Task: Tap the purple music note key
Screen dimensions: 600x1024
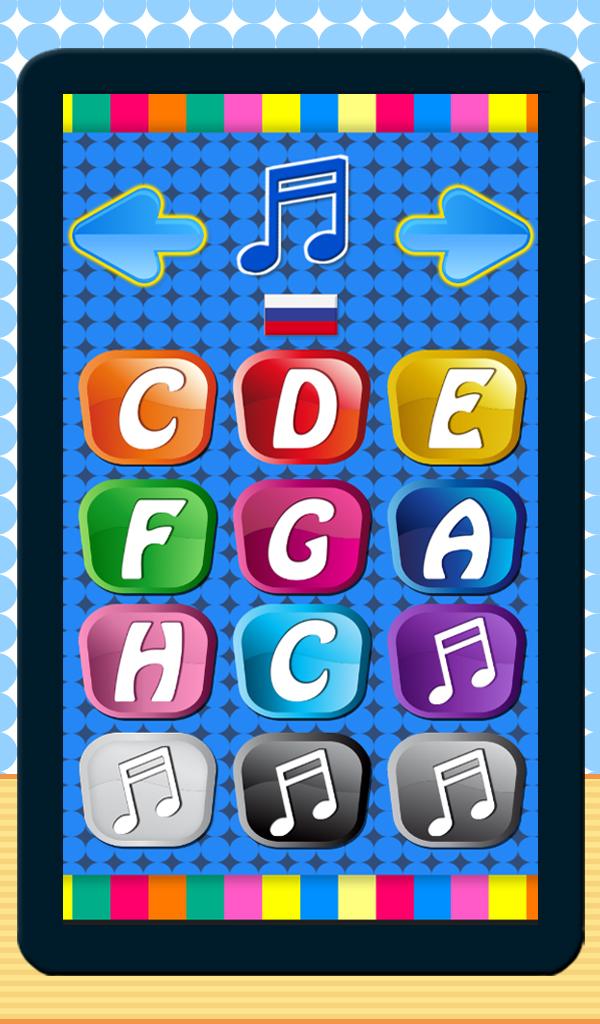Action: pos(455,665)
